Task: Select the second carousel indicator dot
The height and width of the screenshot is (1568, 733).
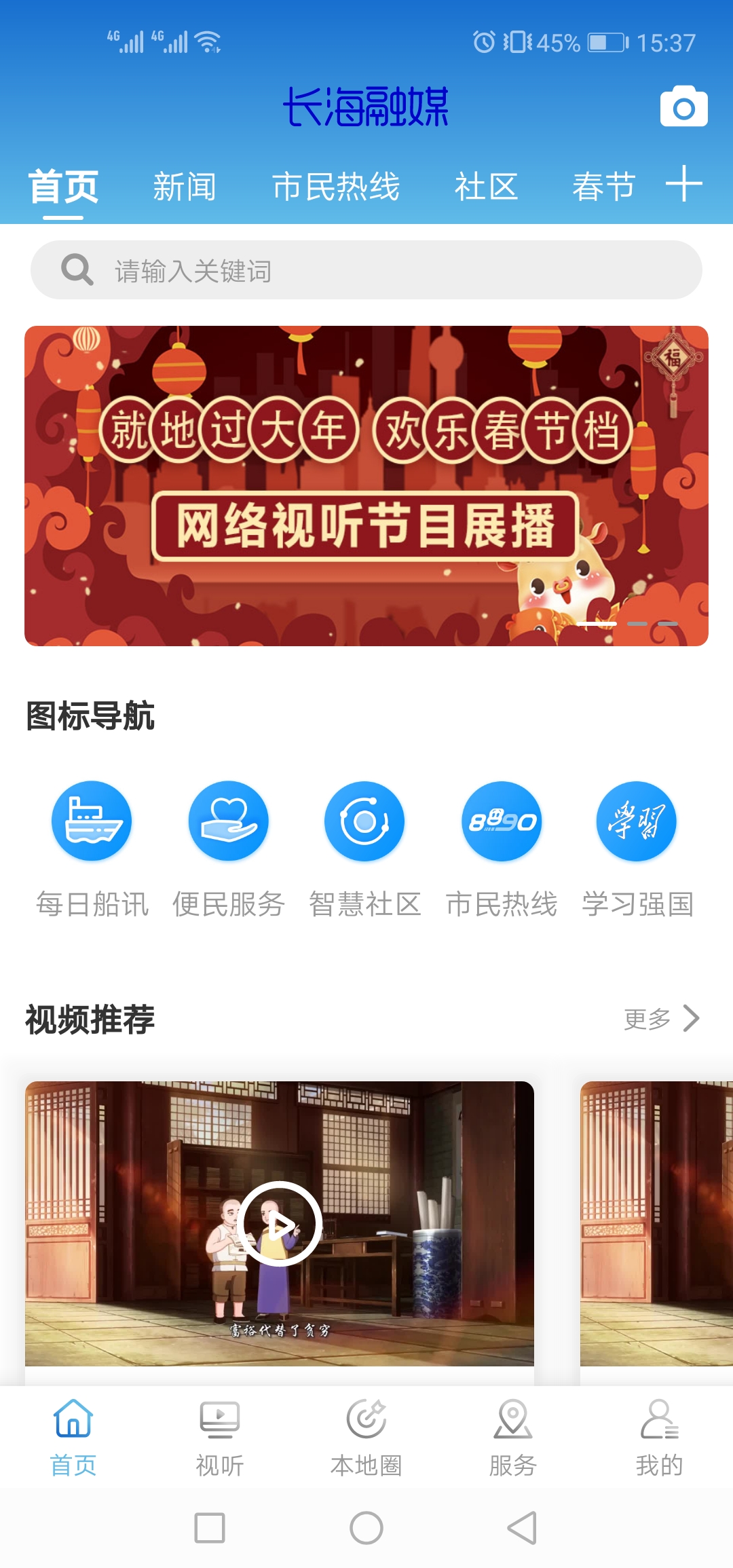Action: point(639,624)
